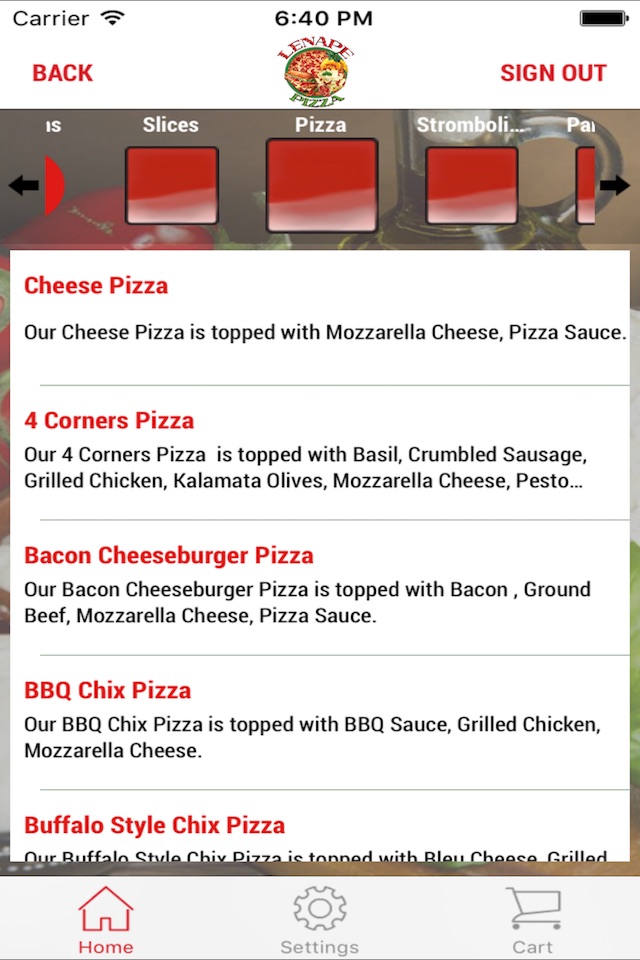Screen dimensions: 640x960
Task: Open the BBQ Chix Pizza item
Action: pos(107,691)
